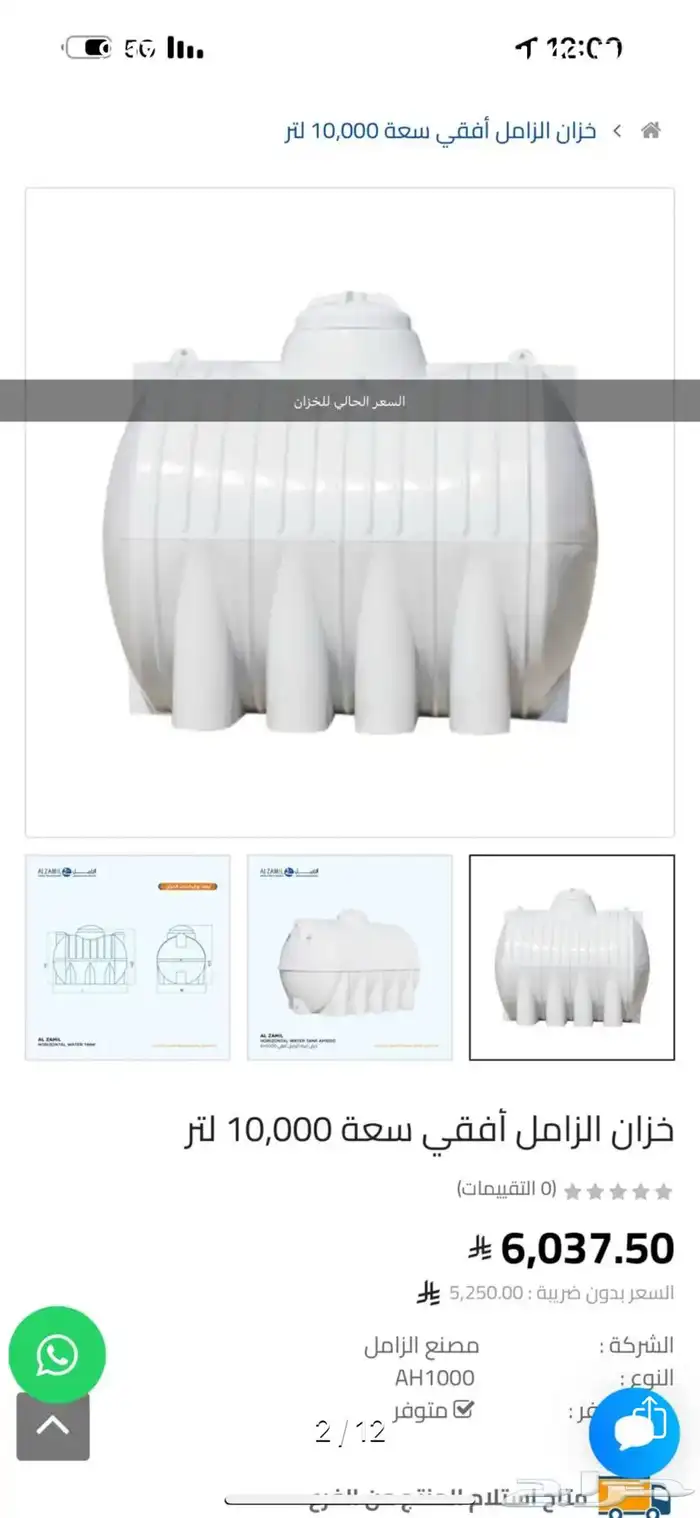
Task: Go to the home page via breadcrumb icon
Action: click(x=651, y=131)
